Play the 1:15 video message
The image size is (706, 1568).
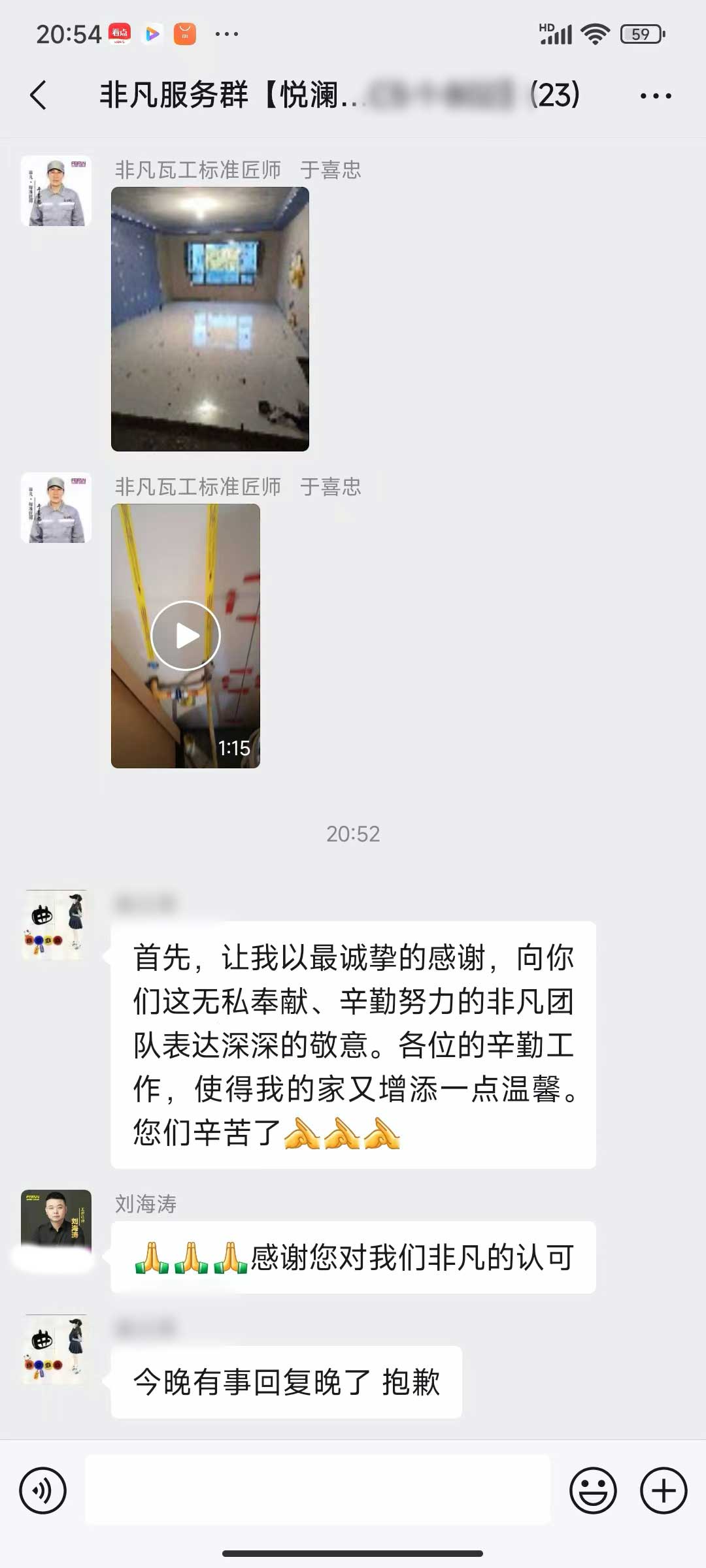pos(186,636)
